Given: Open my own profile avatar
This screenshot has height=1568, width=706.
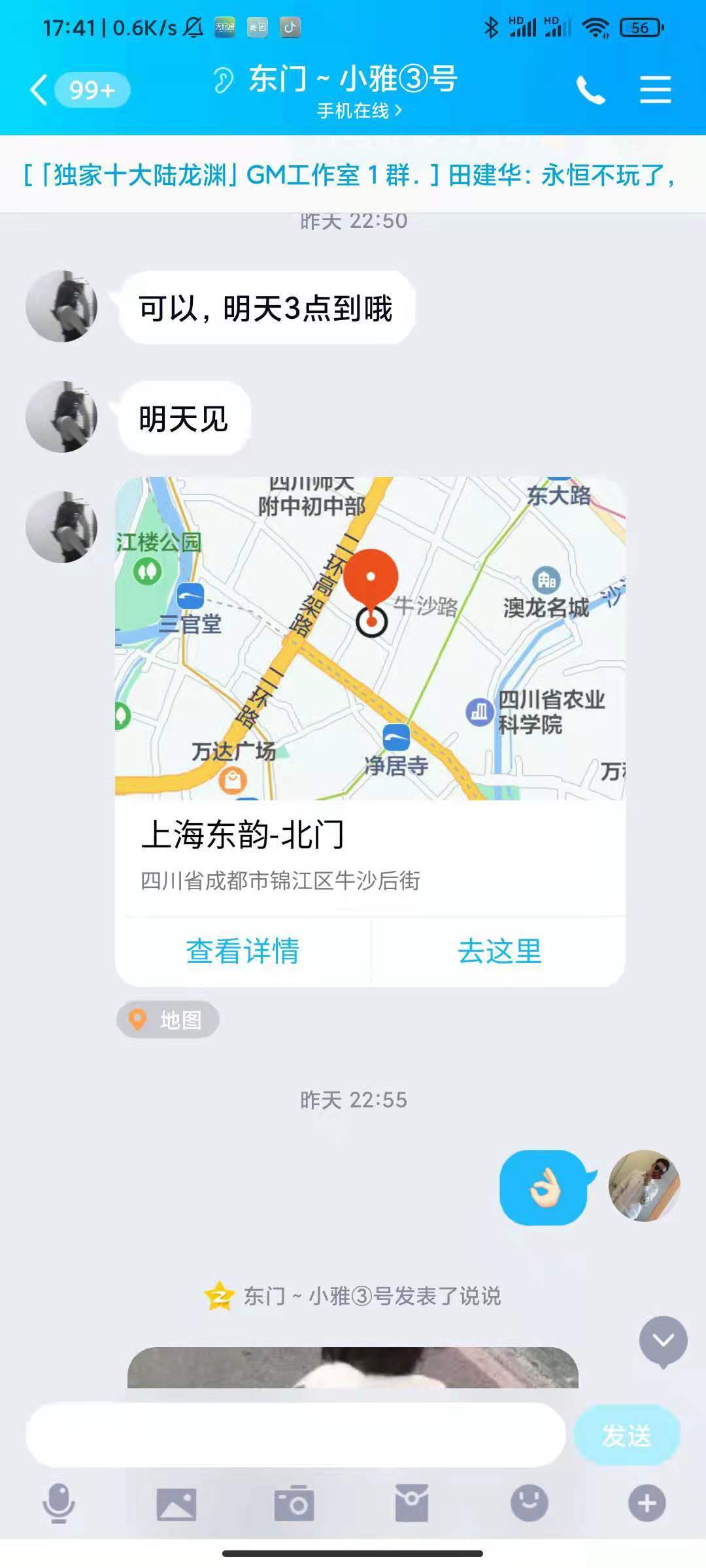Looking at the screenshot, I should 645,1186.
